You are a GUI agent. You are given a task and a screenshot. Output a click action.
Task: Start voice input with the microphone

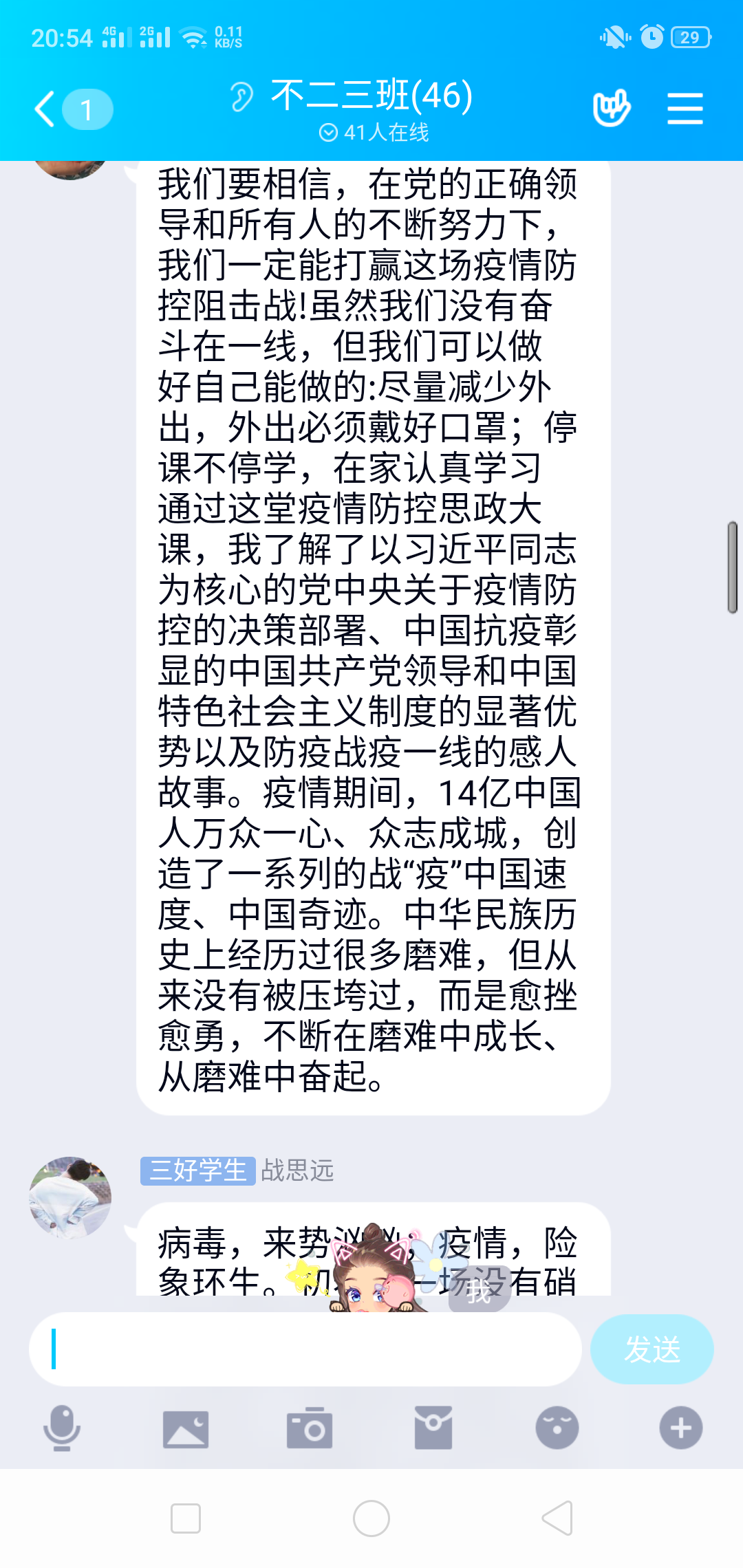pyautogui.click(x=62, y=1428)
